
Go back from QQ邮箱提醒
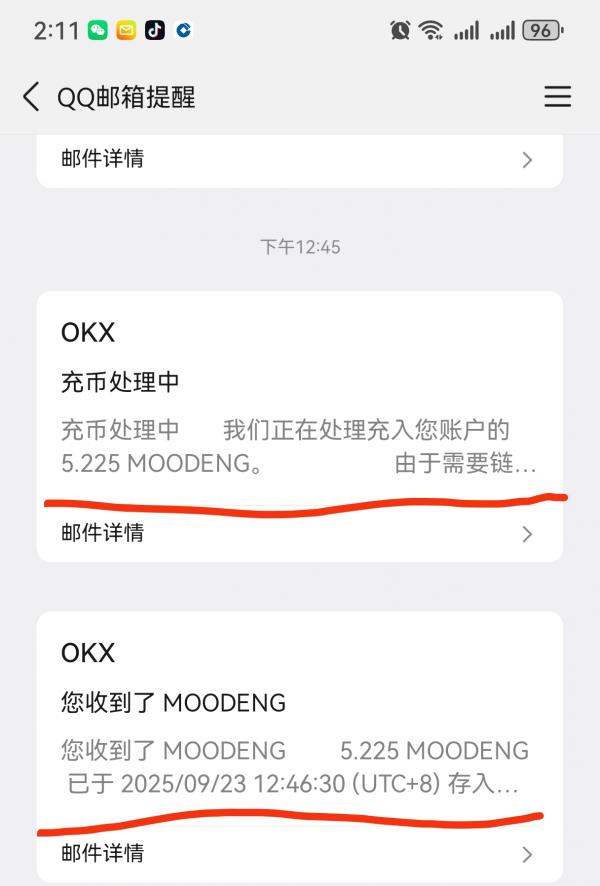pos(31,97)
